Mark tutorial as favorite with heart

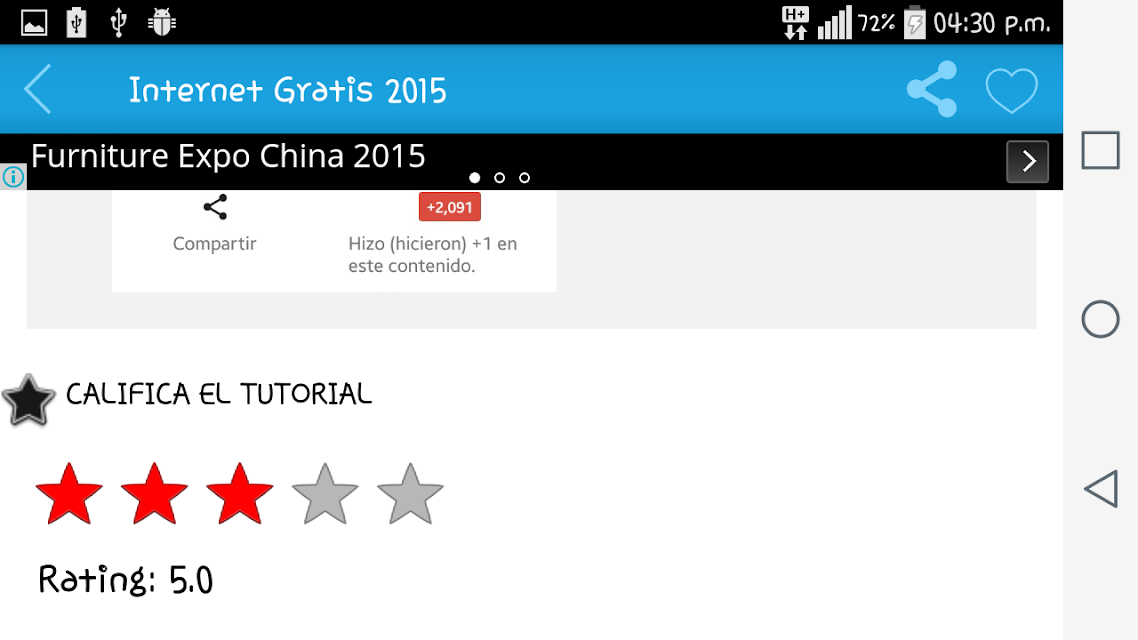1011,91
